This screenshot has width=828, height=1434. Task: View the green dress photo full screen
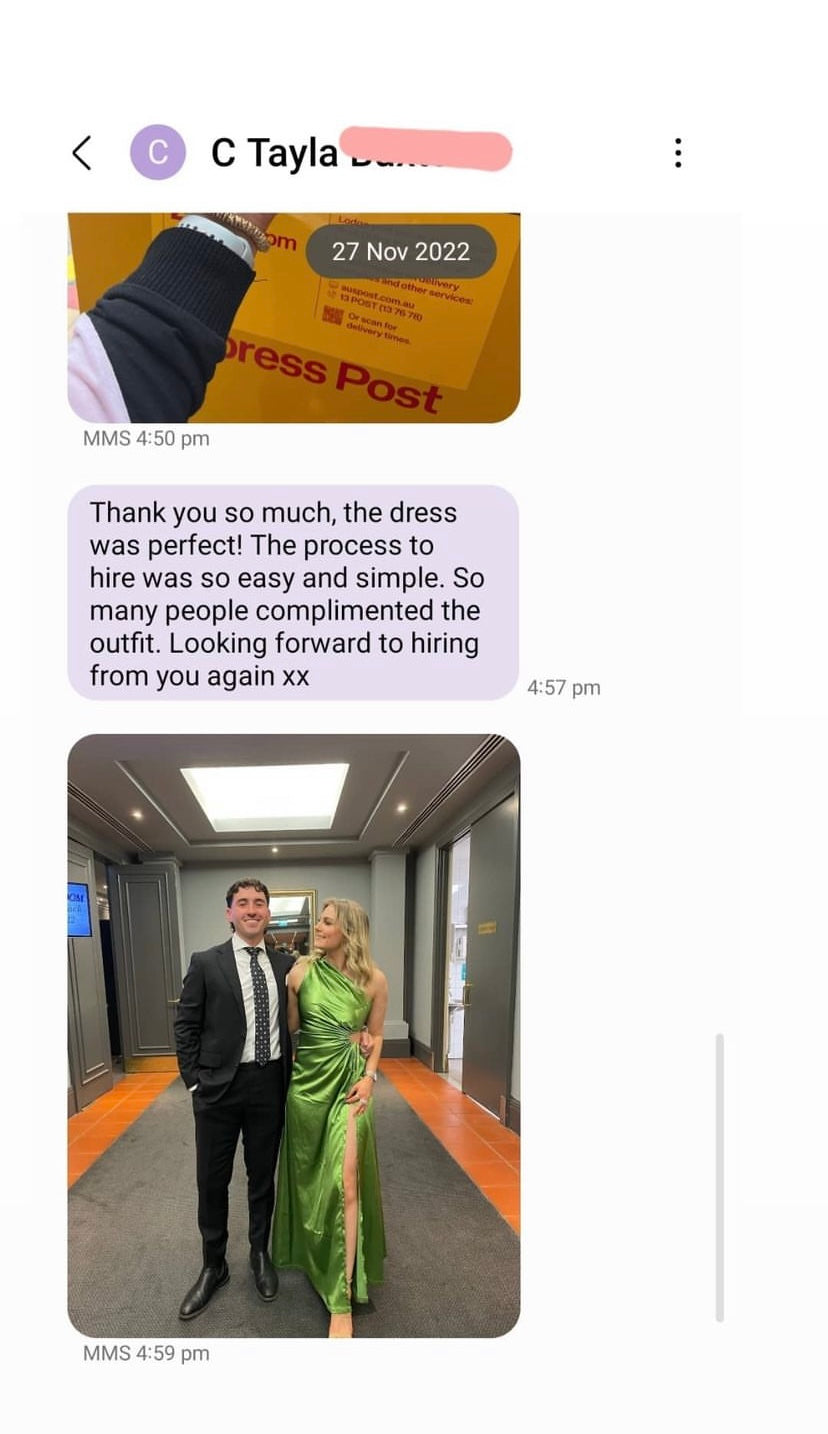tap(293, 1035)
